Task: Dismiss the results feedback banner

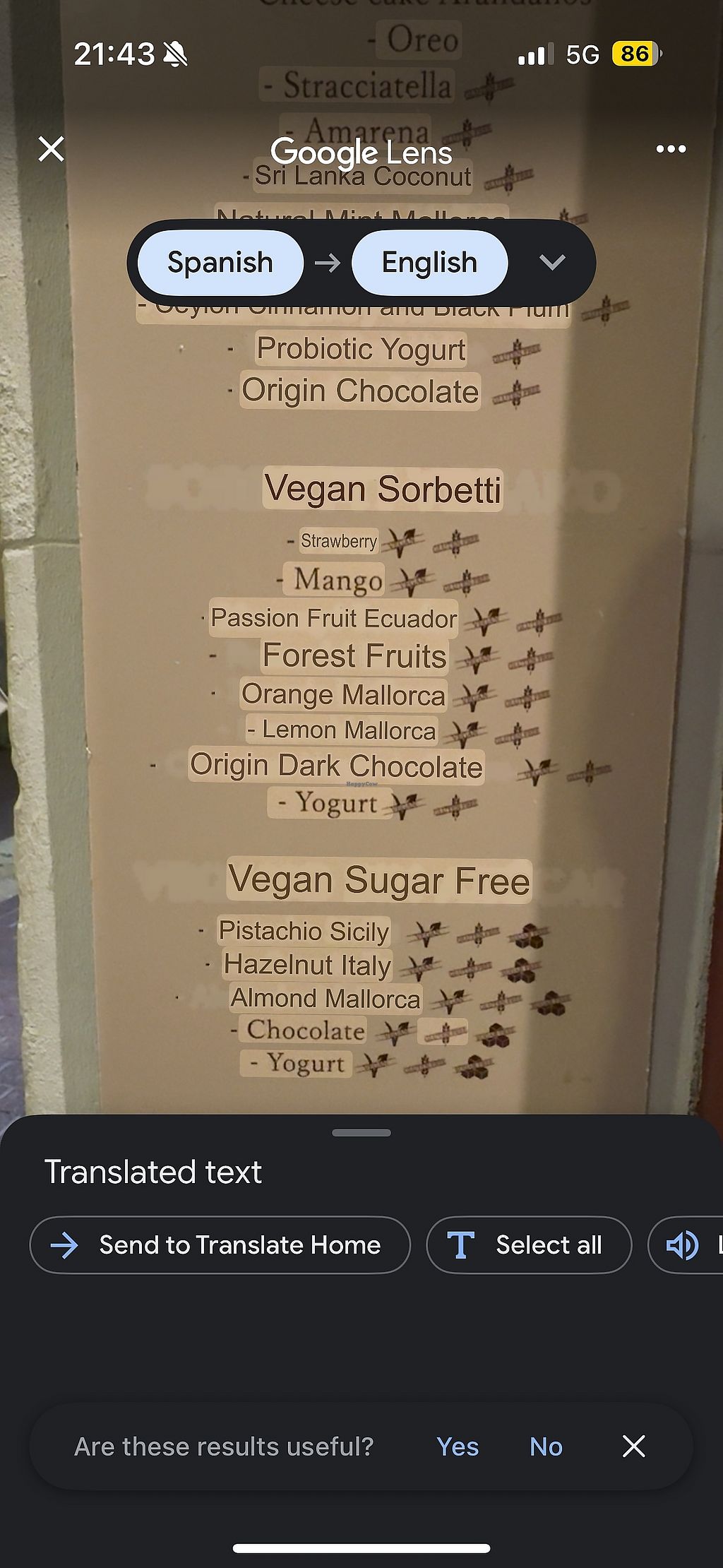Action: tap(633, 1447)
